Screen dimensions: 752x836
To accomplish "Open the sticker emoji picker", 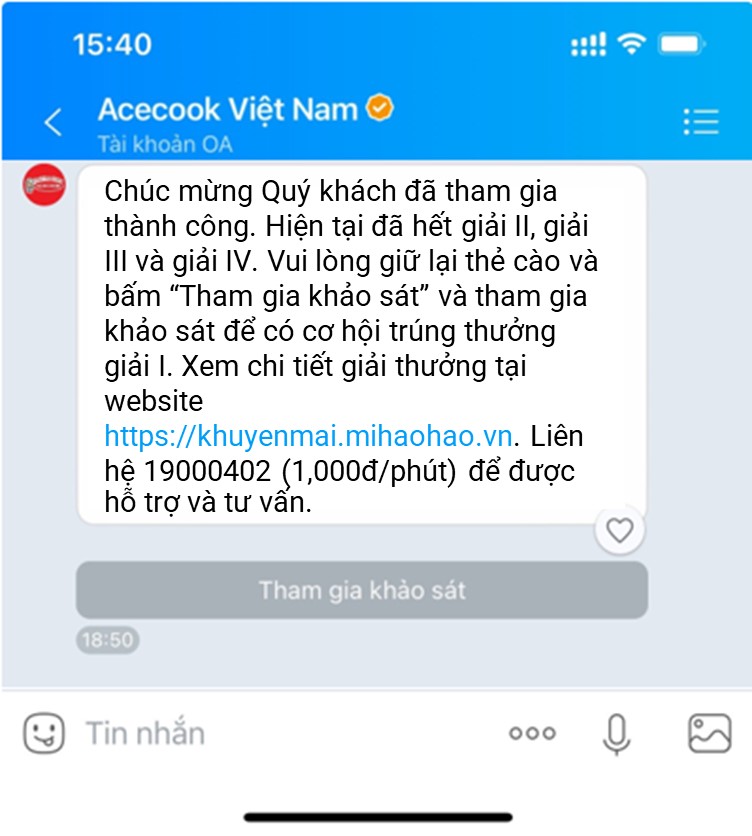I will [44, 733].
